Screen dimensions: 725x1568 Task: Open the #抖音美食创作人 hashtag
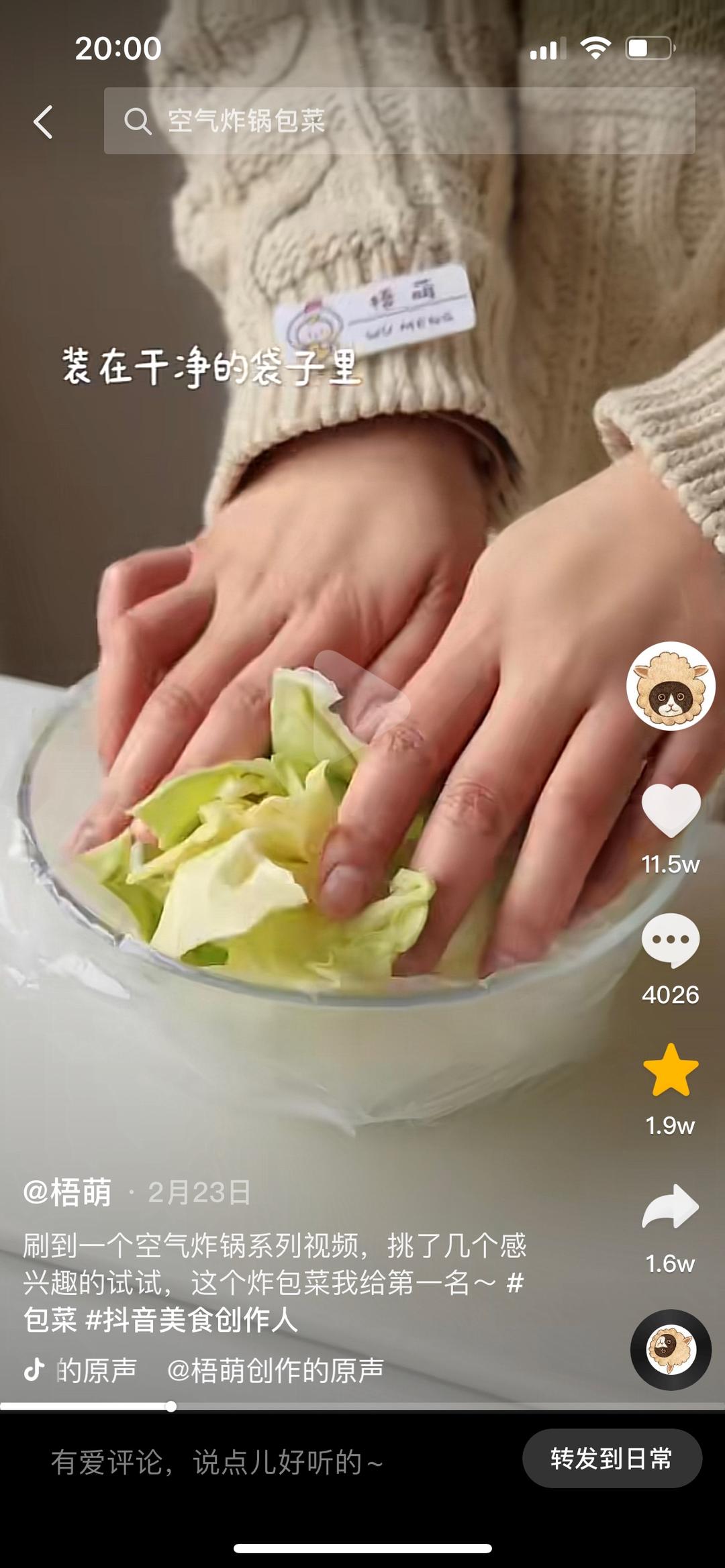click(192, 1320)
